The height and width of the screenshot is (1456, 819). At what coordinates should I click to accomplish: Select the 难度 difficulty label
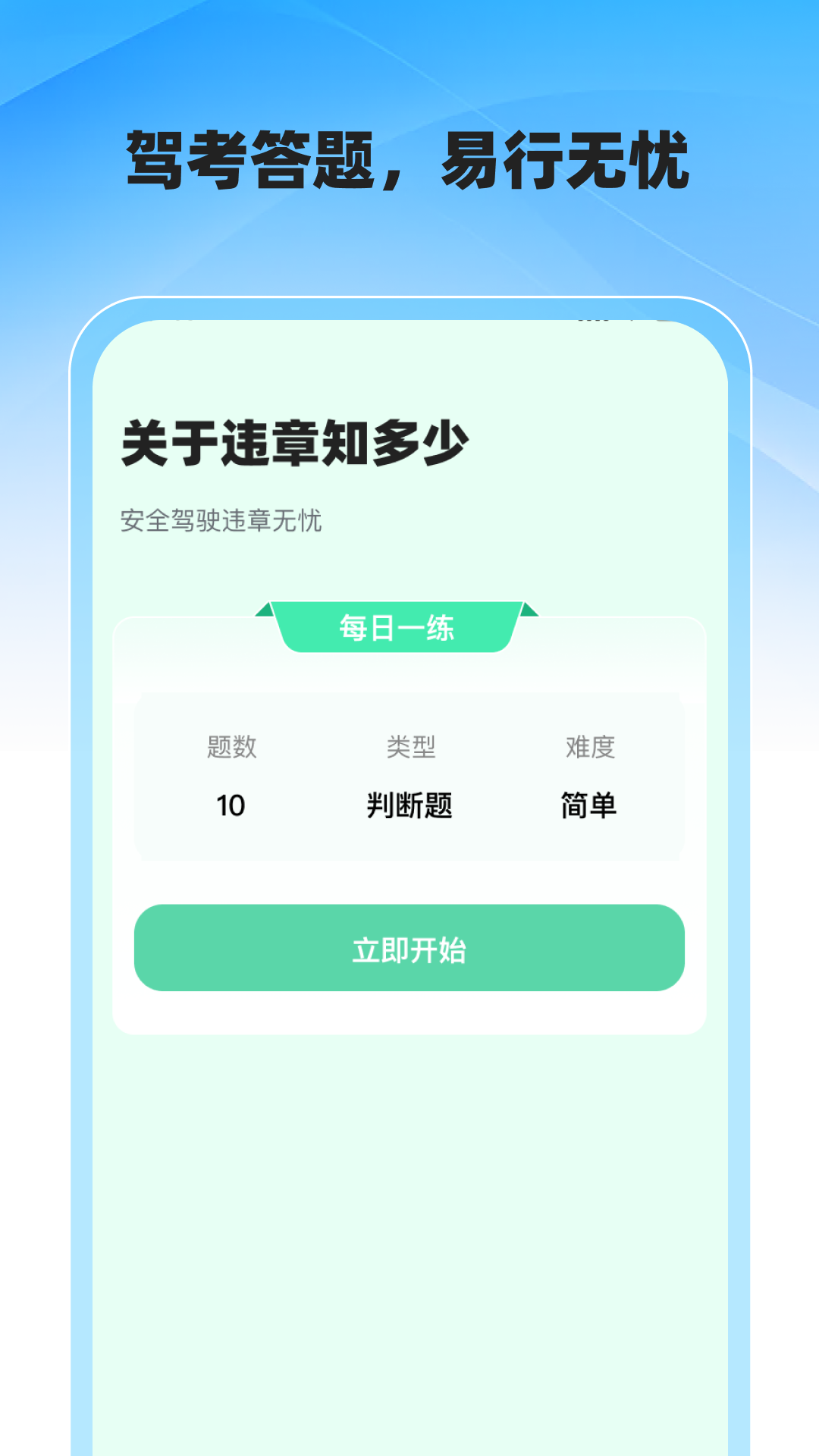(589, 747)
